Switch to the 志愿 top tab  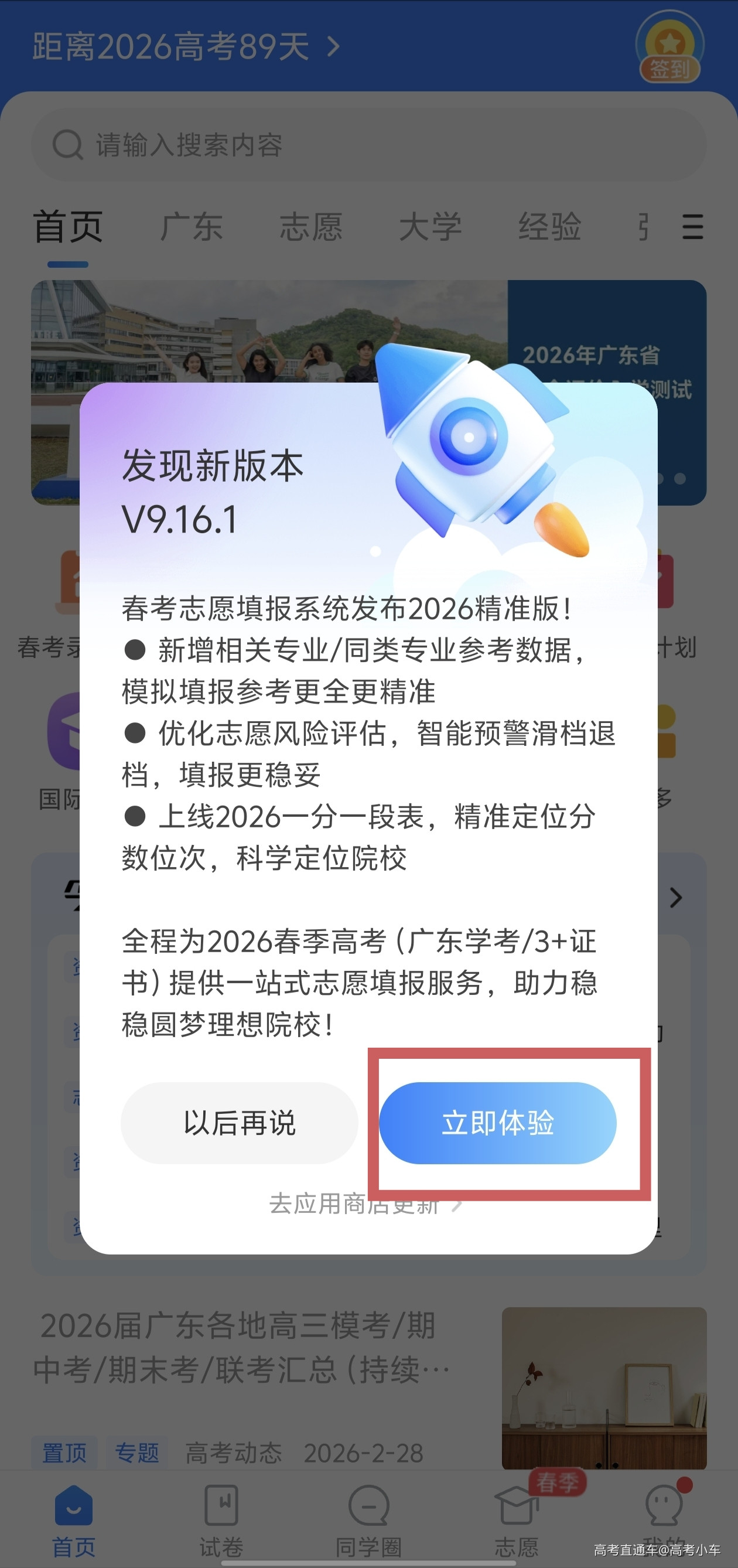pyautogui.click(x=311, y=227)
